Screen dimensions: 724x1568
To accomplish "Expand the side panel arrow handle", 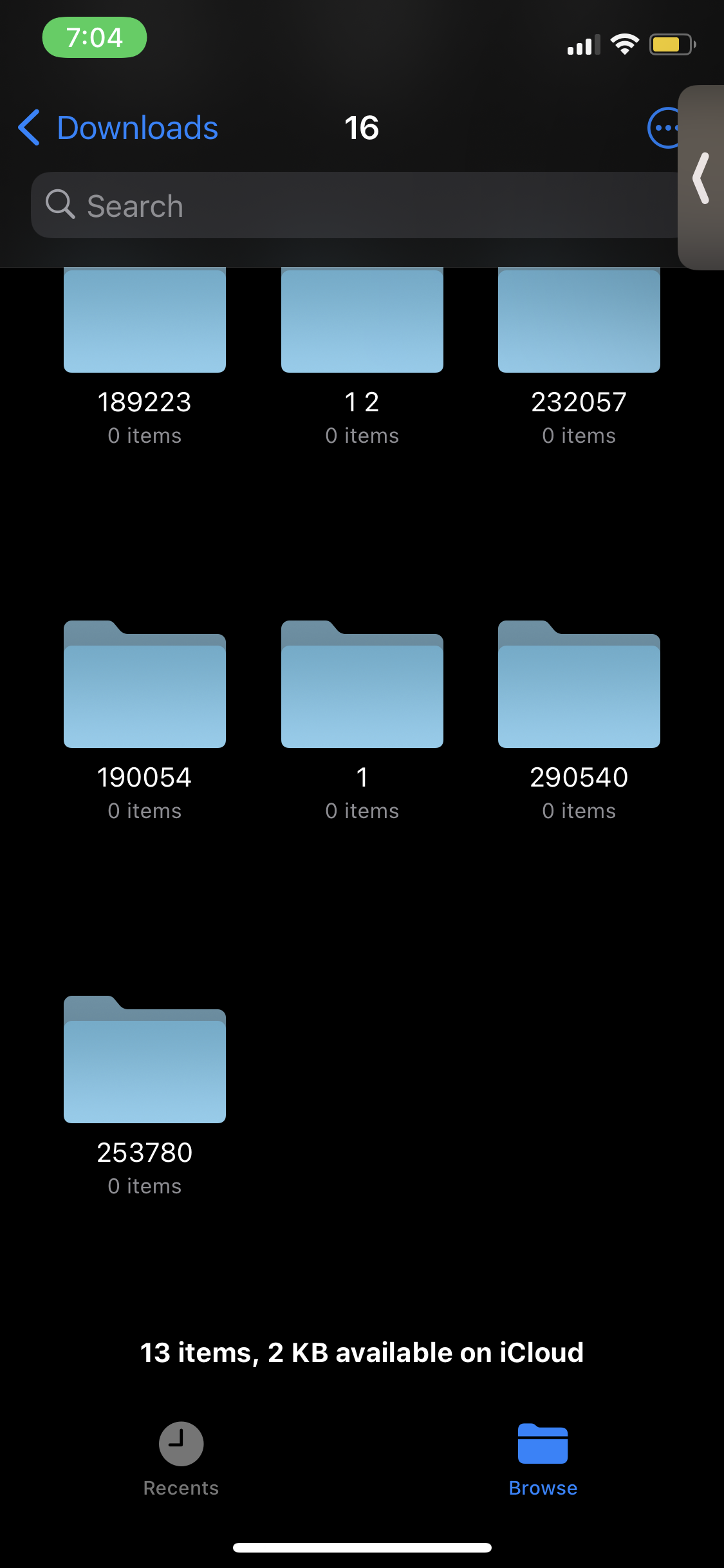I will coord(701,178).
